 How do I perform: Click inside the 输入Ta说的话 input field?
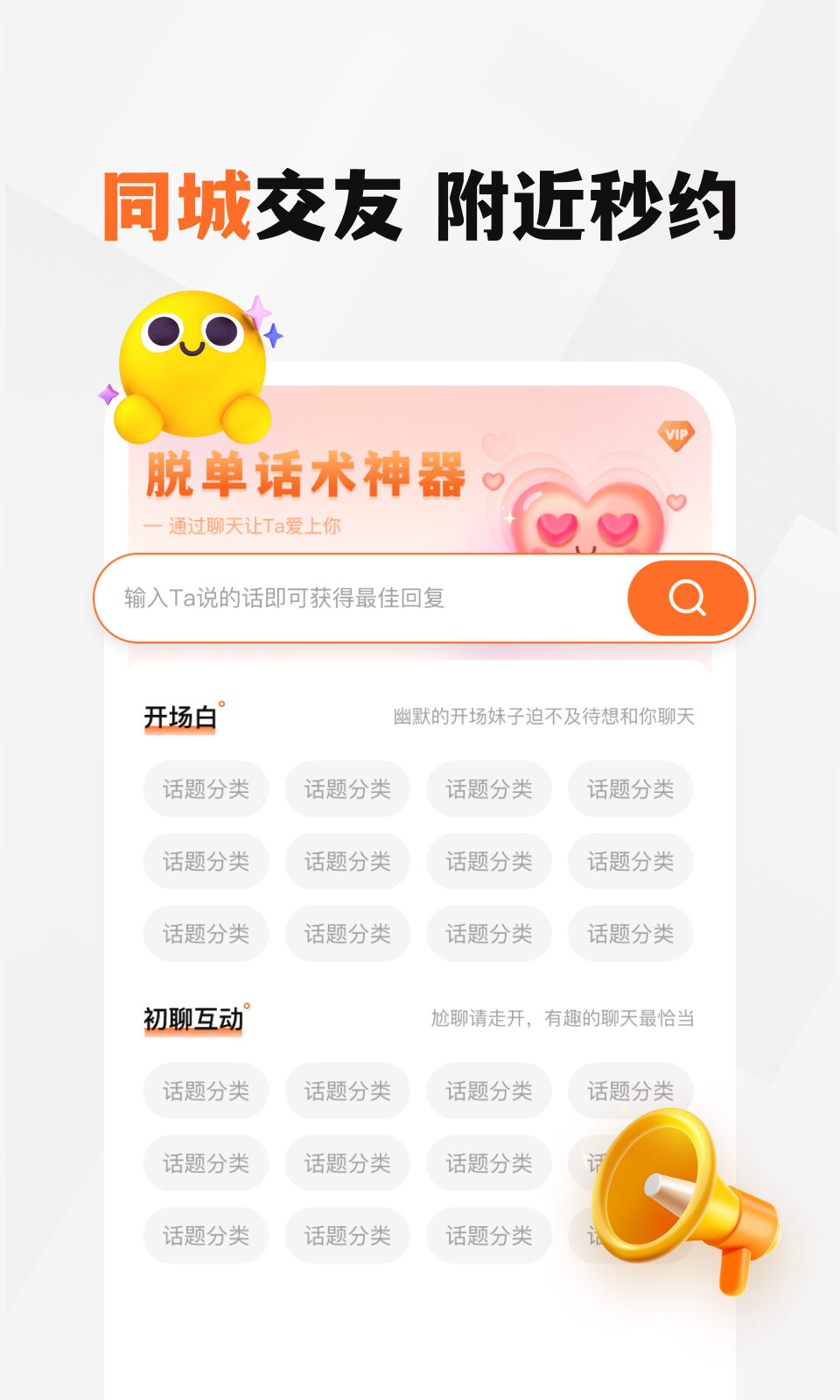(x=289, y=598)
